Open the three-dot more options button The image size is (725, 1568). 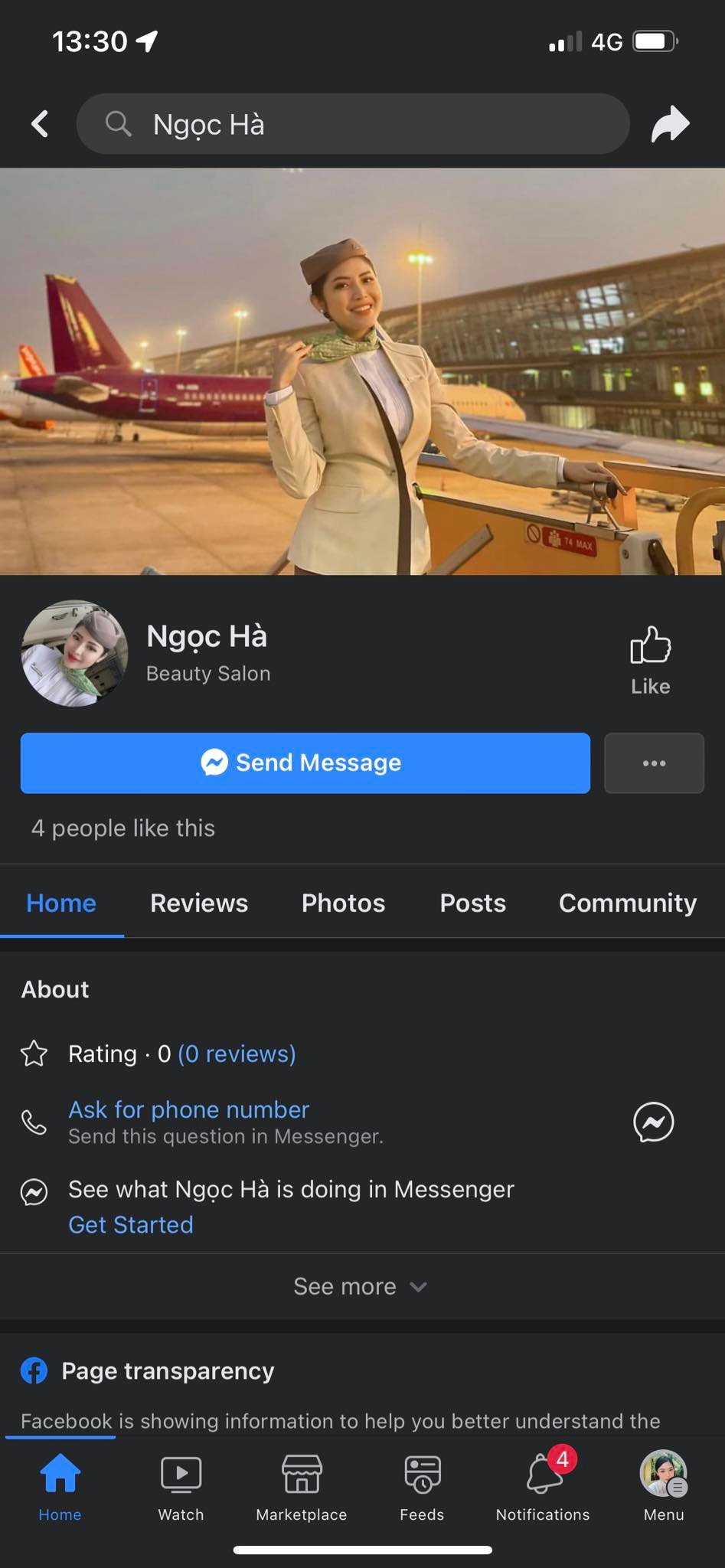(654, 763)
